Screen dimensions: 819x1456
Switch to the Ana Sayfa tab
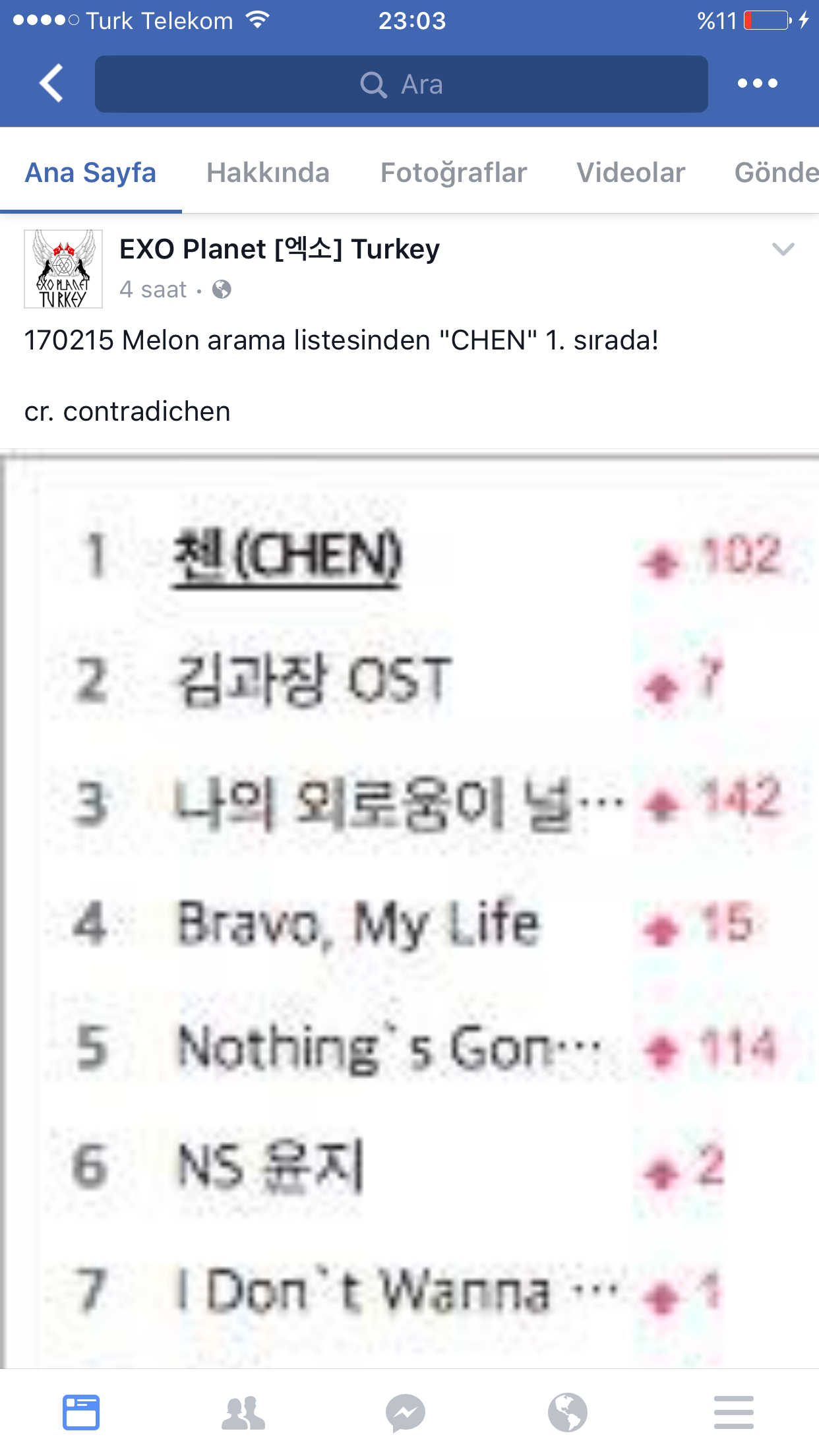[x=90, y=173]
